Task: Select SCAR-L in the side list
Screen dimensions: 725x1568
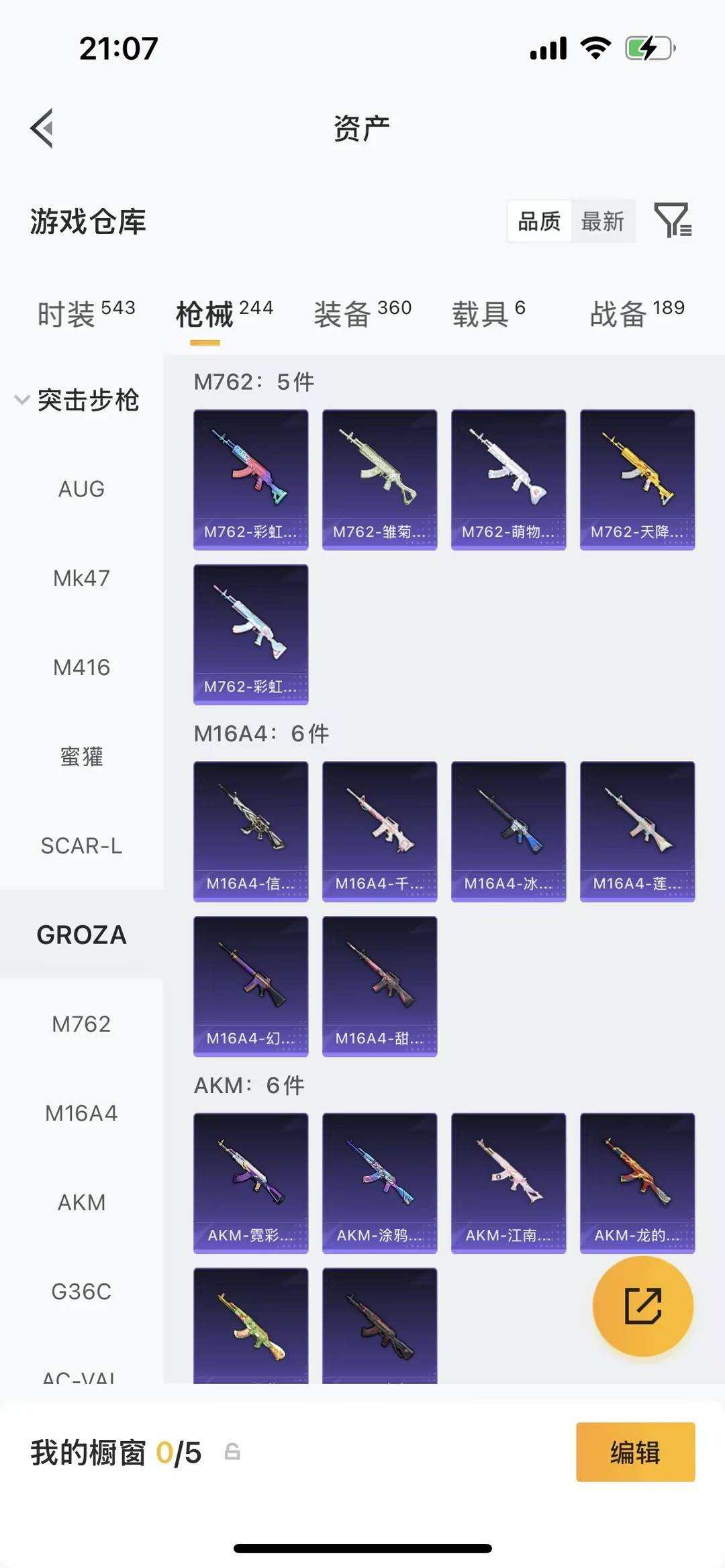Action: (x=81, y=846)
